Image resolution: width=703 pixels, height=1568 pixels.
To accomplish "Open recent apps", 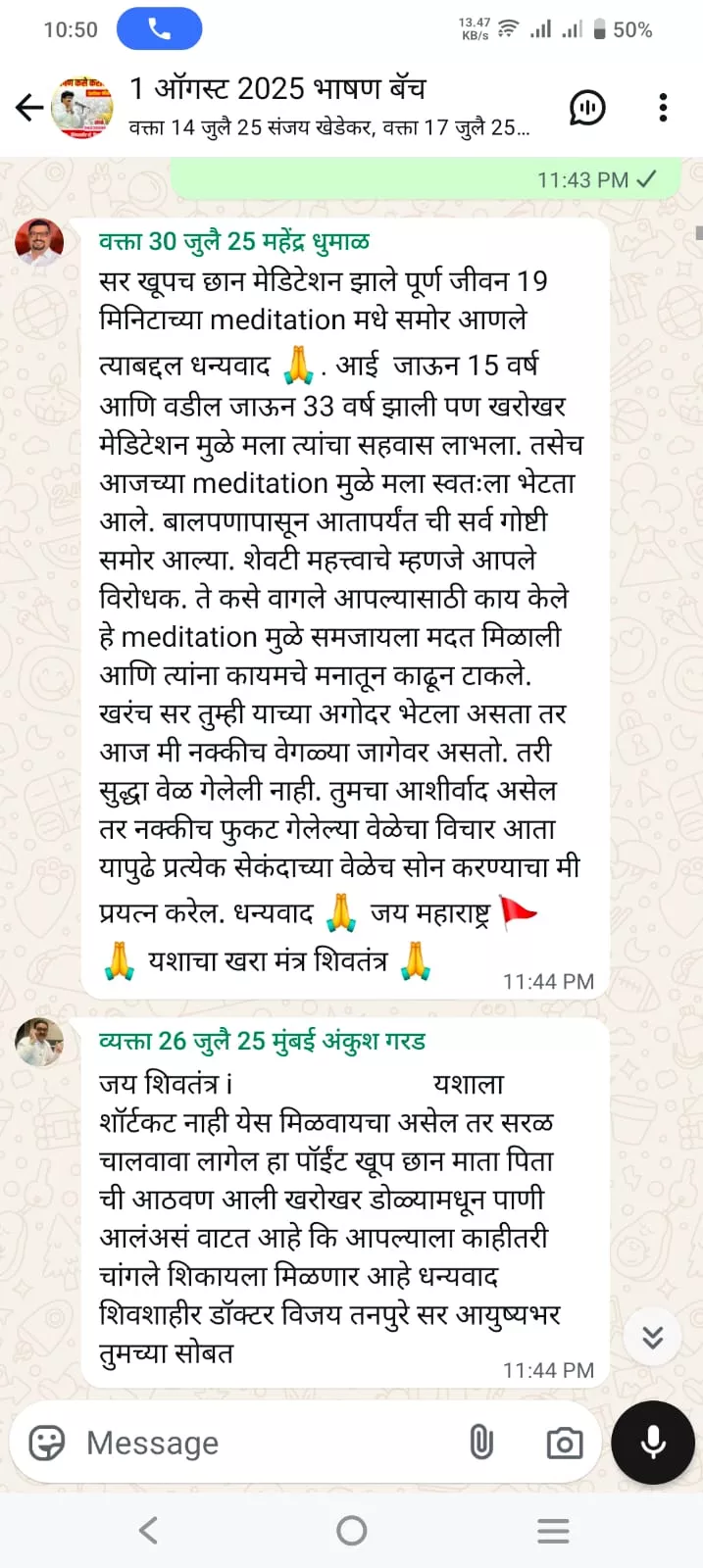I will (553, 1531).
